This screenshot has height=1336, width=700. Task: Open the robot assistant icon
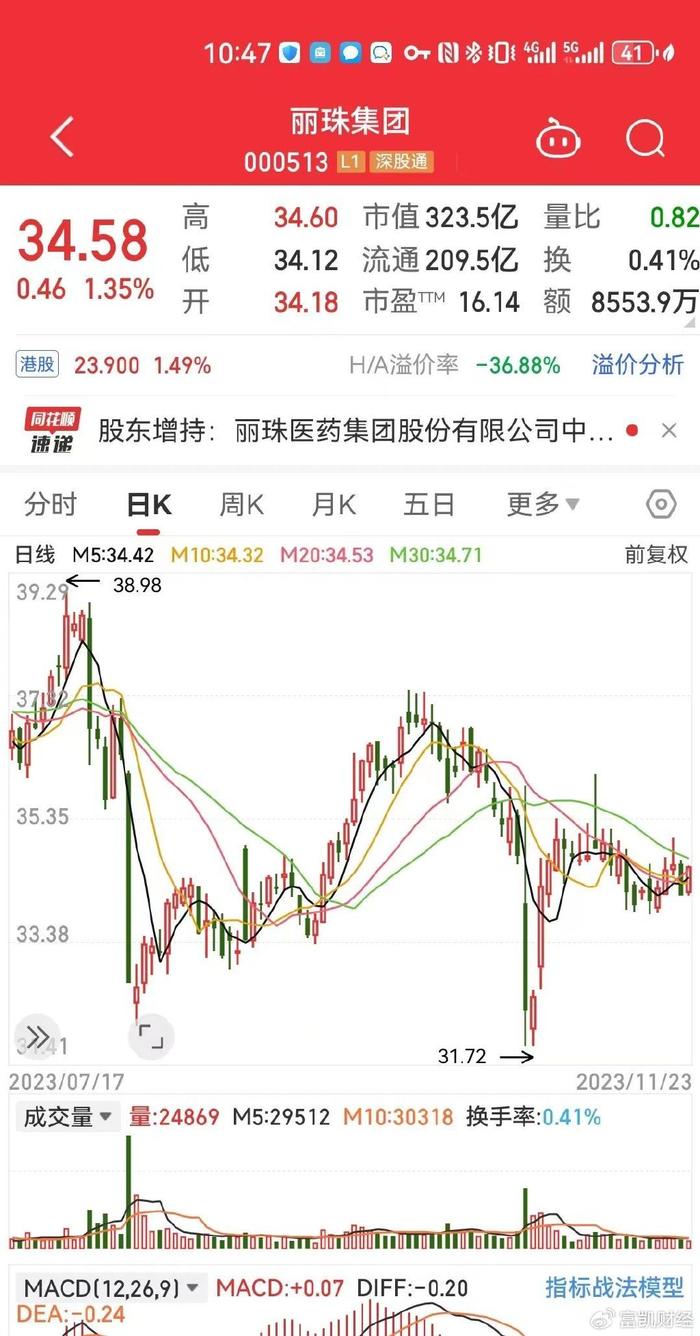[559, 138]
